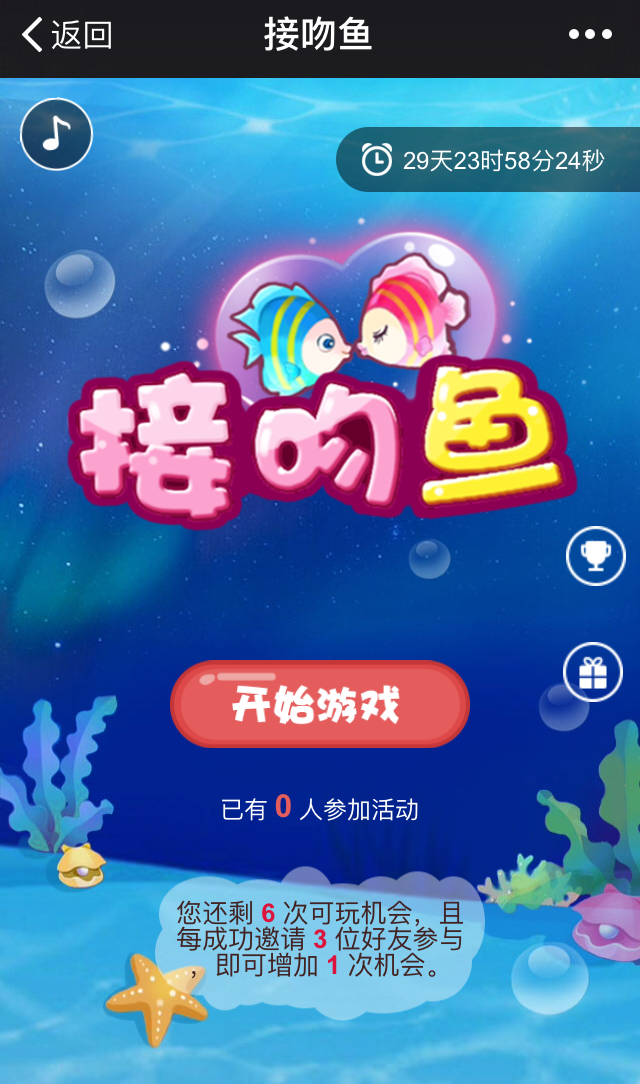Open the three-dot overflow menu
The width and height of the screenshot is (640, 1084).
click(590, 35)
